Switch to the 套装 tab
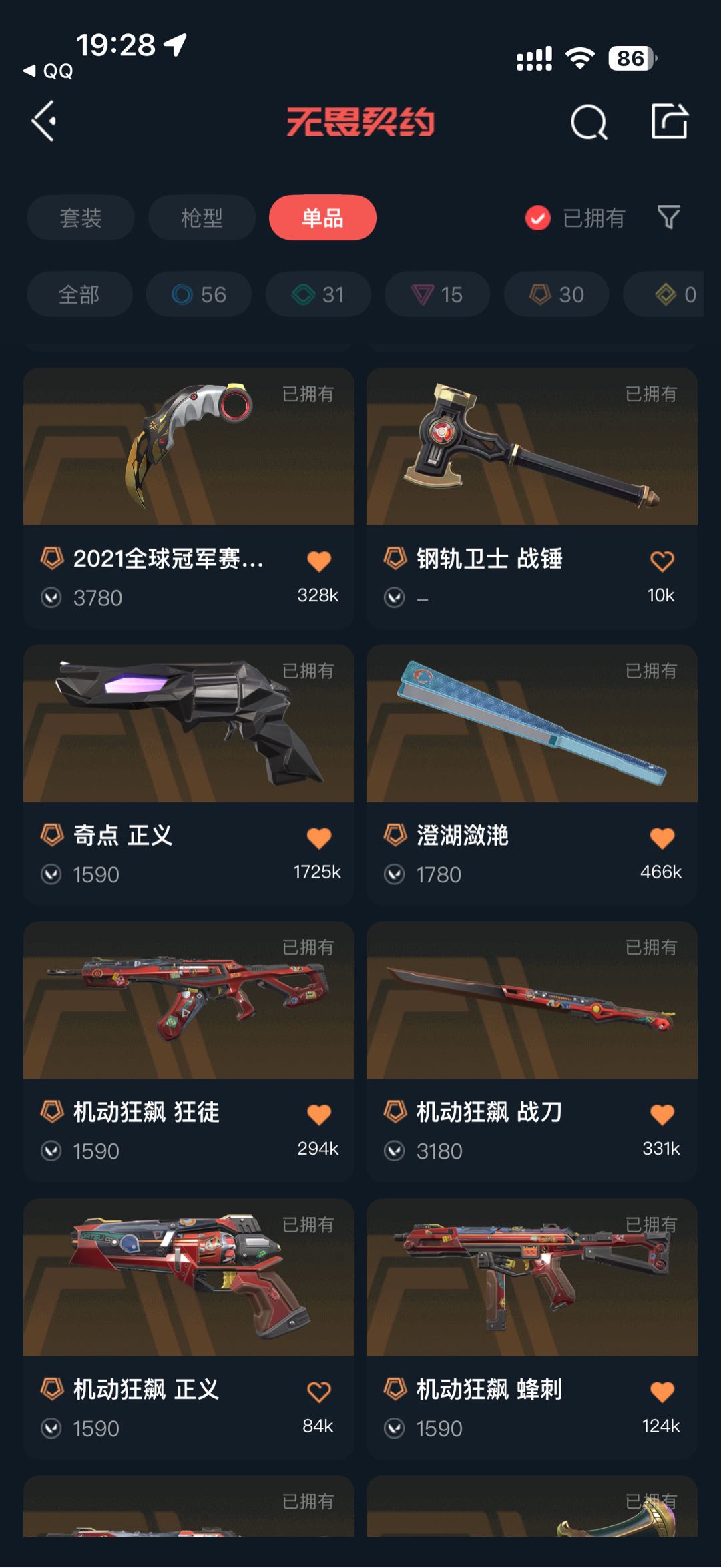721x1568 pixels. coord(81,218)
